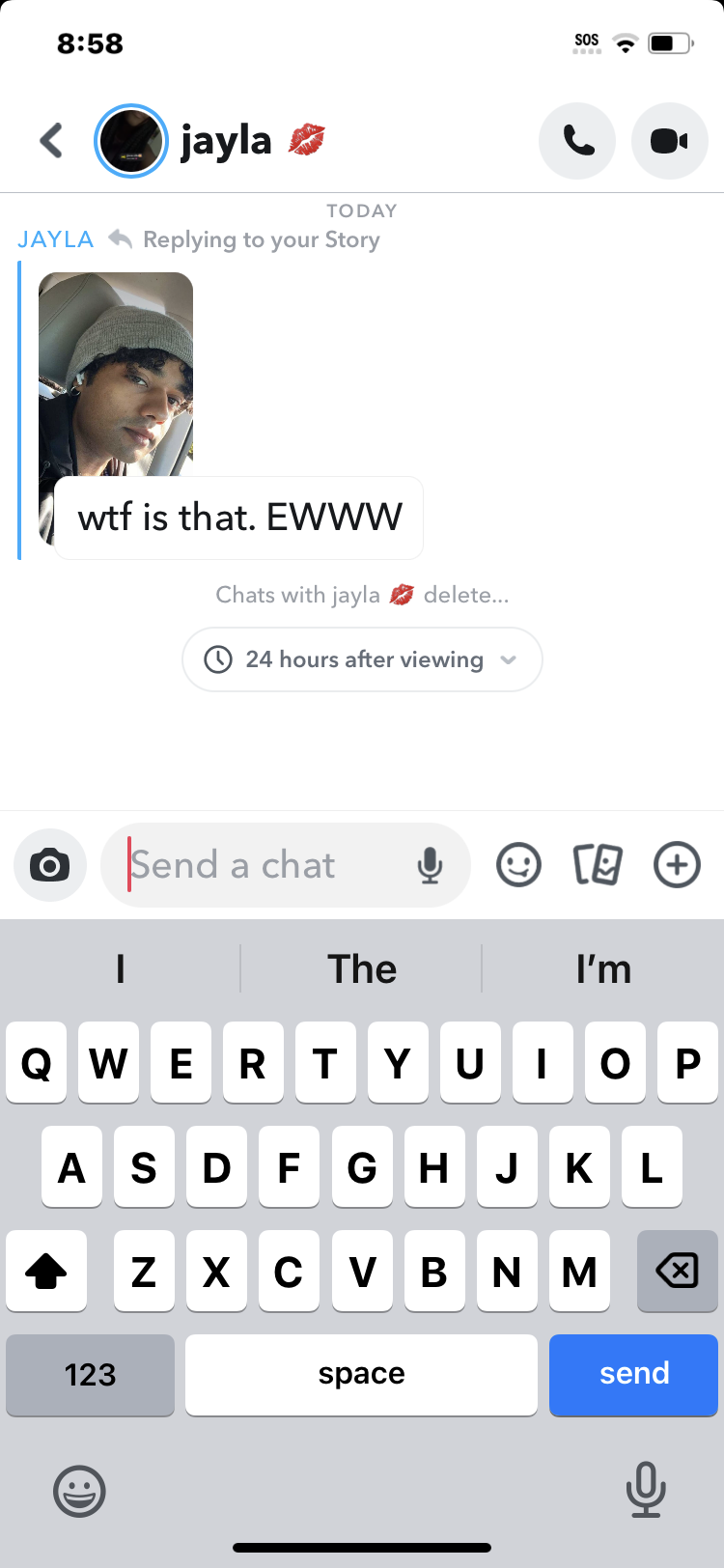This screenshot has height=1568, width=724.
Task: Expand the 24 hours after viewing dropdown
Action: tap(362, 659)
